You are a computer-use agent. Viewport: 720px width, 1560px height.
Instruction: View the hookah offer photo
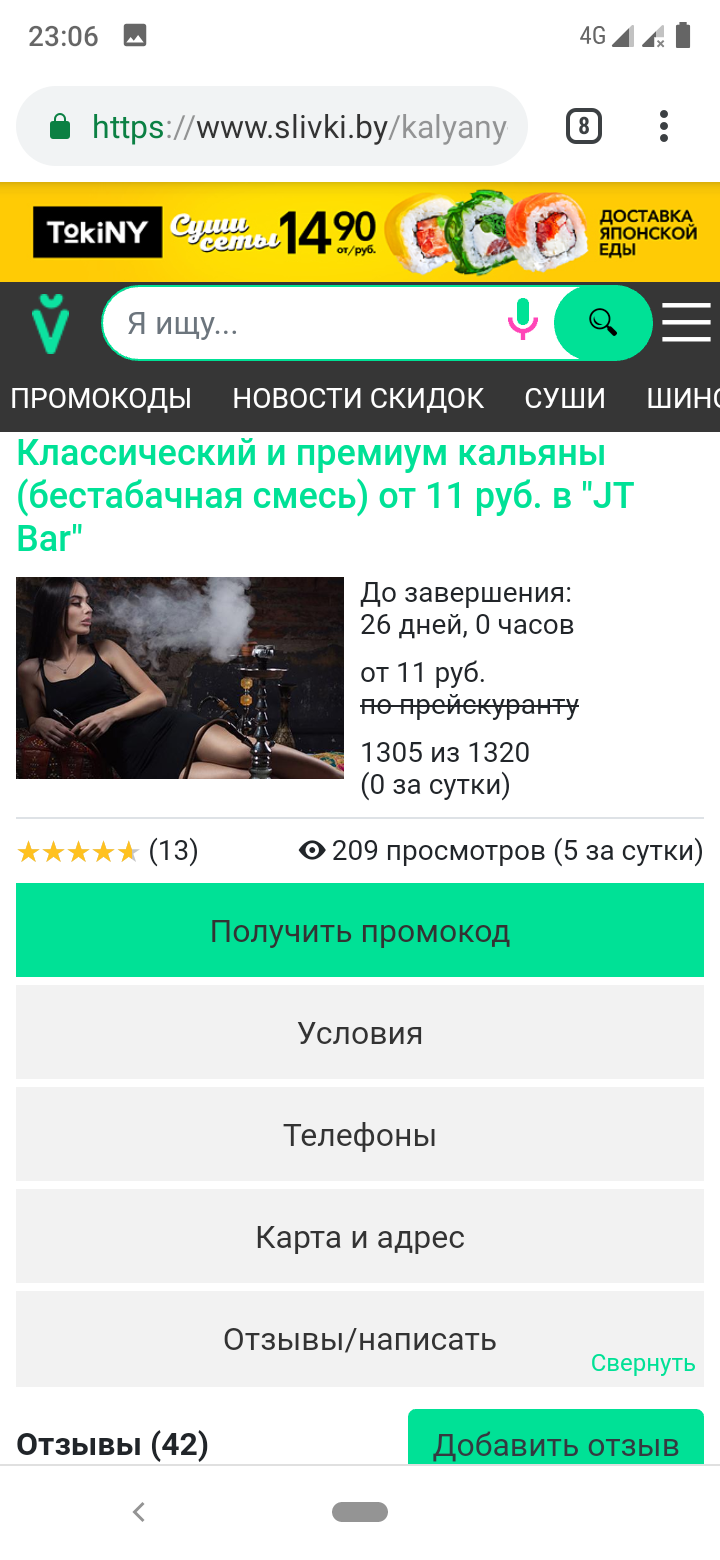click(x=180, y=678)
